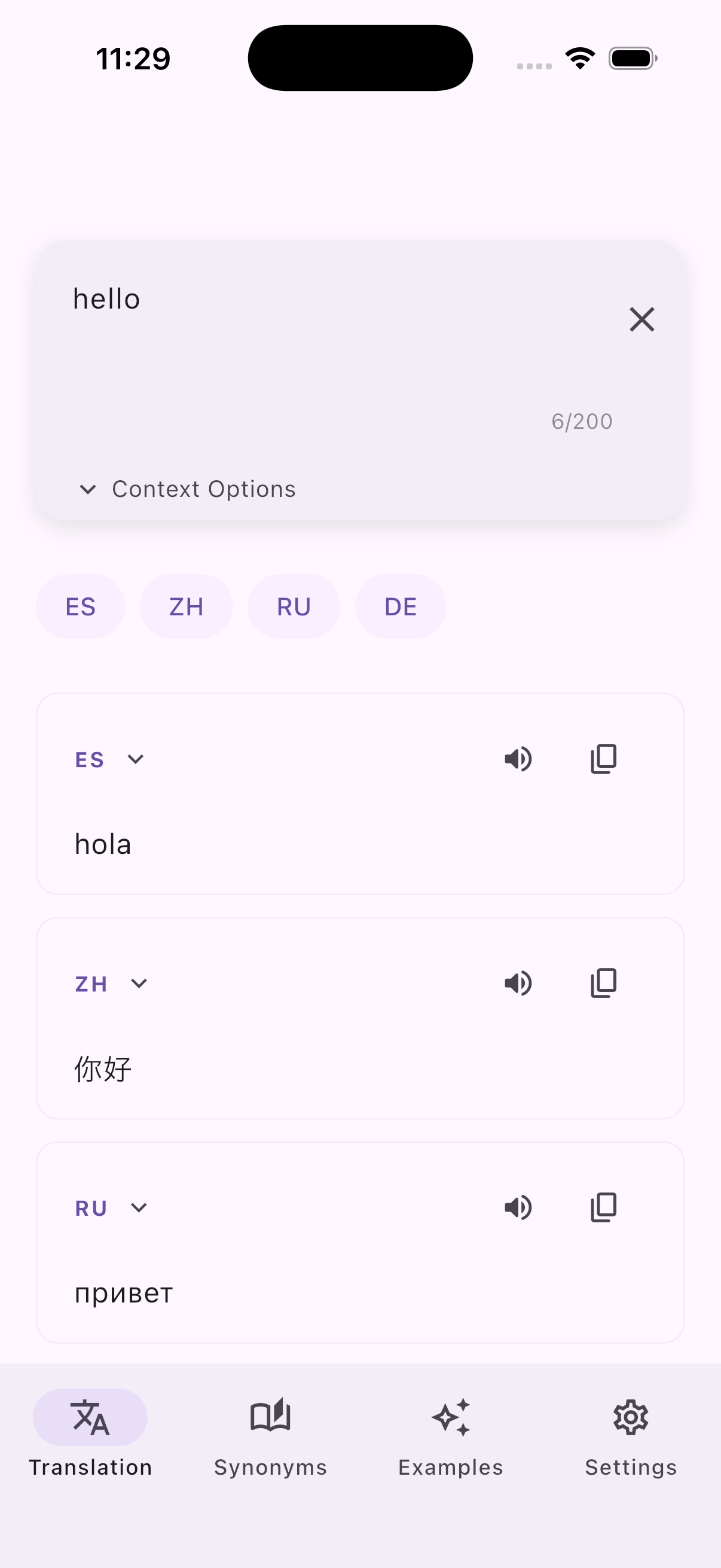Copy the Russian translation
This screenshot has height=1568, width=721.
[604, 1207]
